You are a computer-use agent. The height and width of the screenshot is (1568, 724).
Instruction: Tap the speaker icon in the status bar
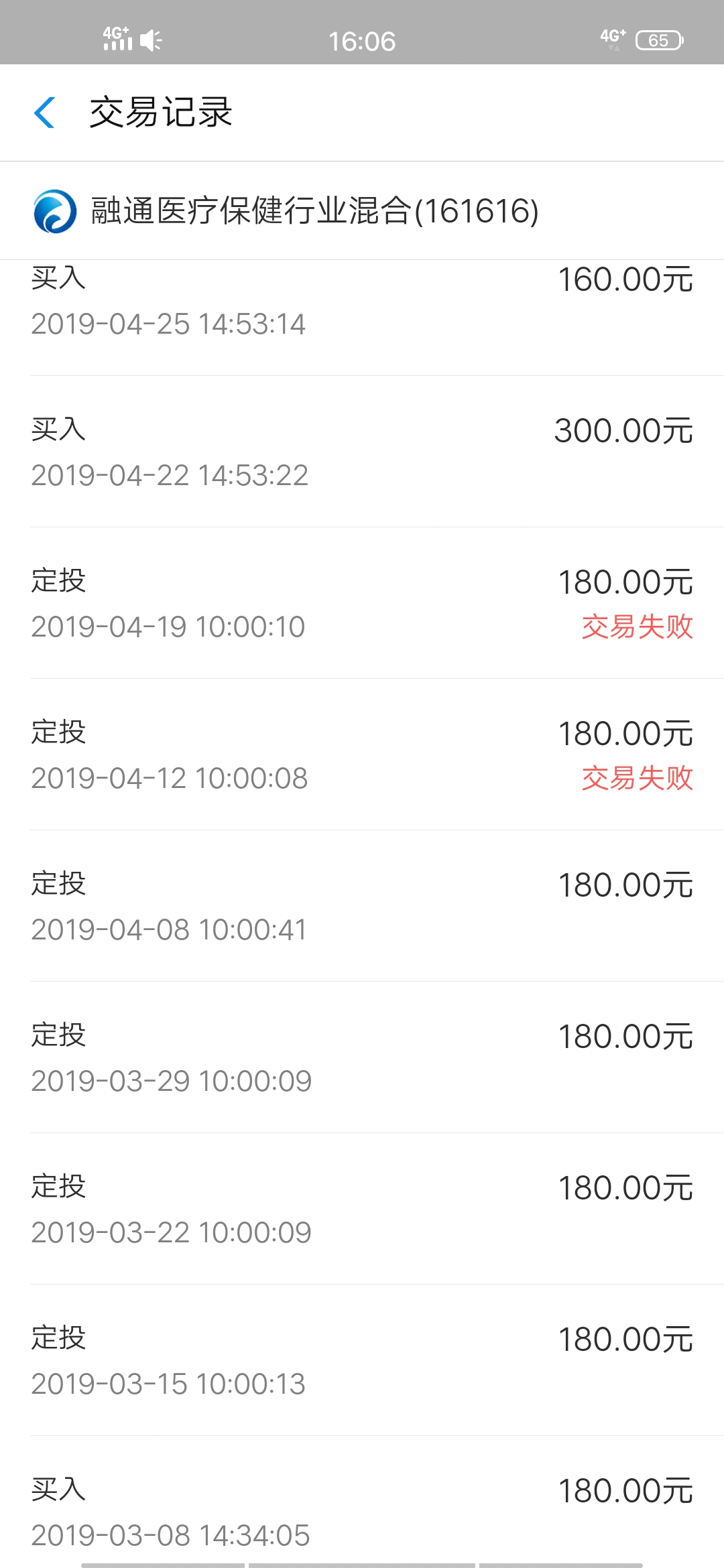coord(150,40)
